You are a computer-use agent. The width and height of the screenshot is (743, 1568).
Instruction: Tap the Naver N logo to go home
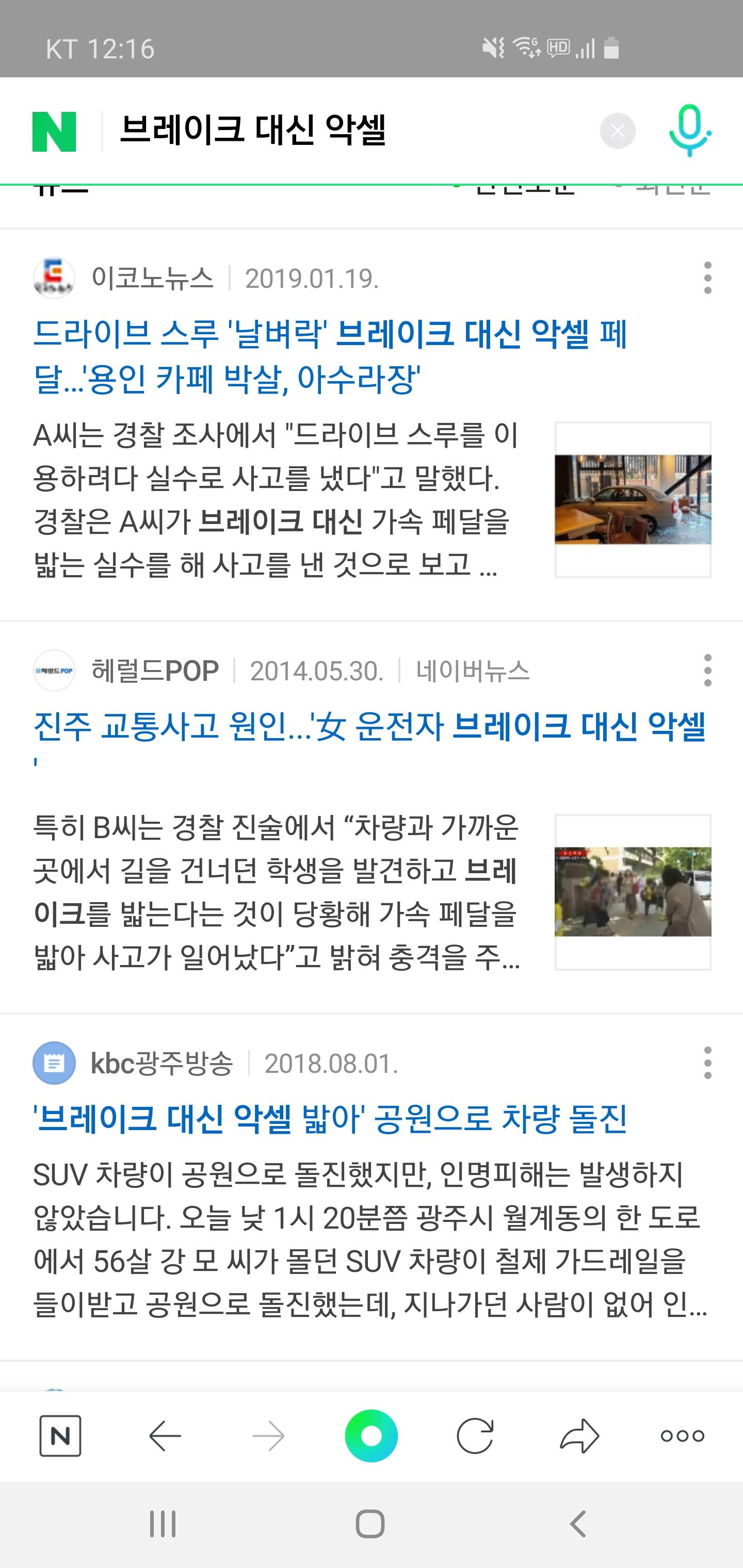click(54, 131)
